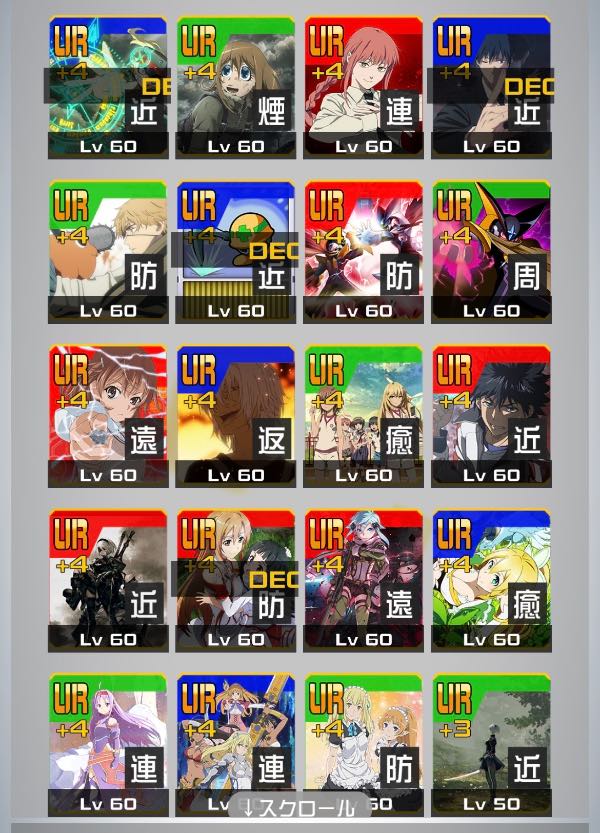Viewport: 600px width, 833px height.
Task: Open the purple robot card labeled 周
Action: 491,251
